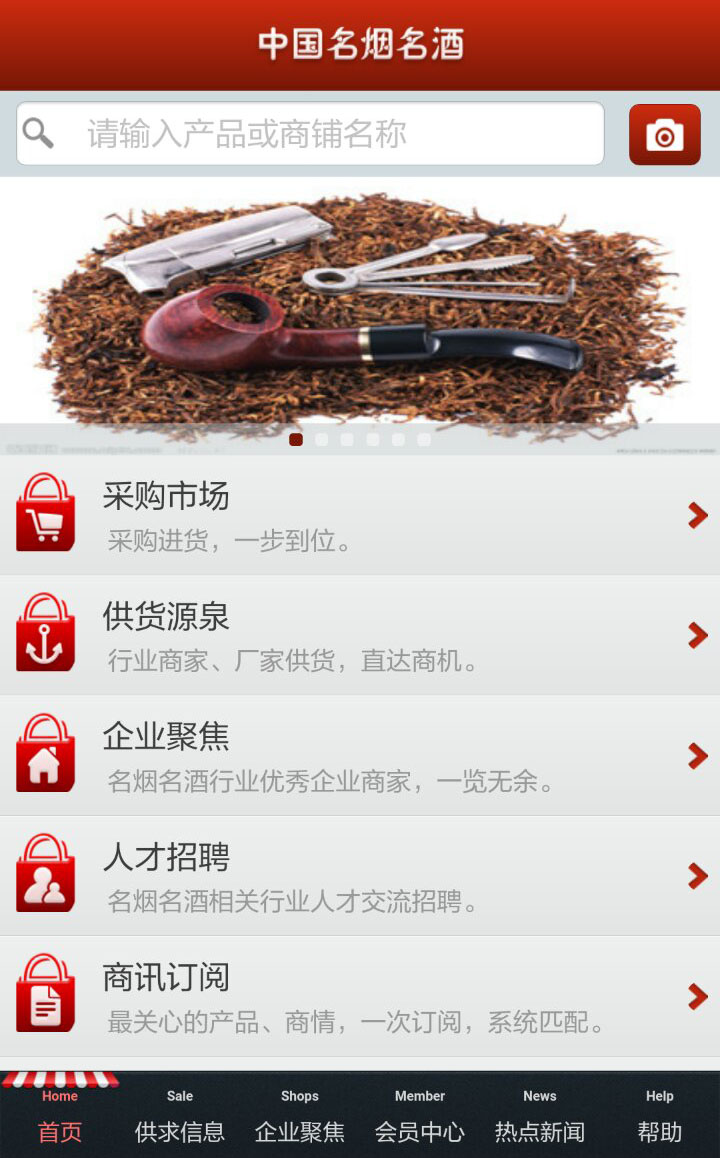Open the 帮助 Help tab

click(x=660, y=1116)
